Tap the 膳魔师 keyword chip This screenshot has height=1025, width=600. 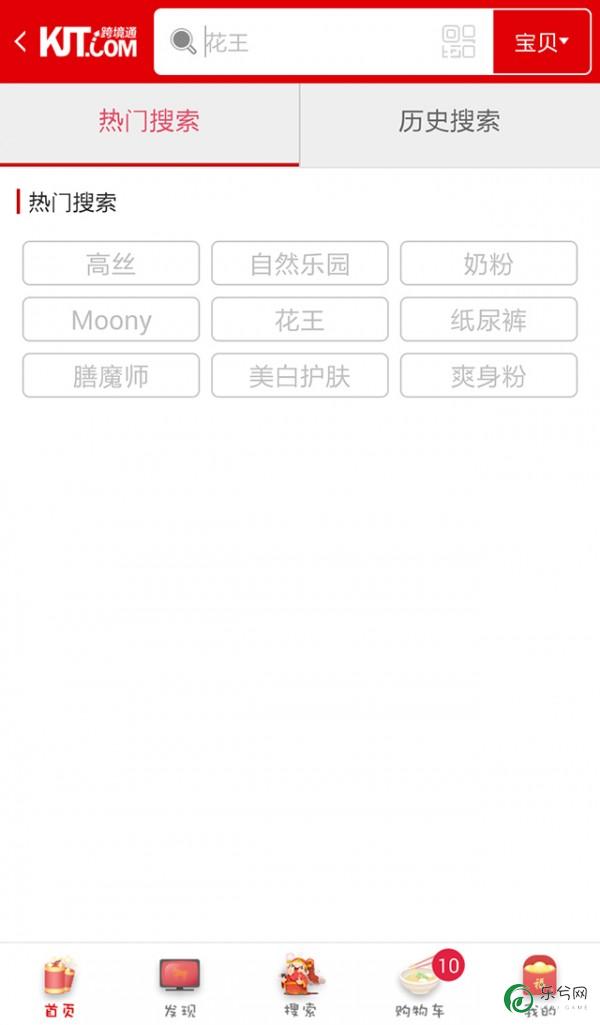click(x=111, y=376)
